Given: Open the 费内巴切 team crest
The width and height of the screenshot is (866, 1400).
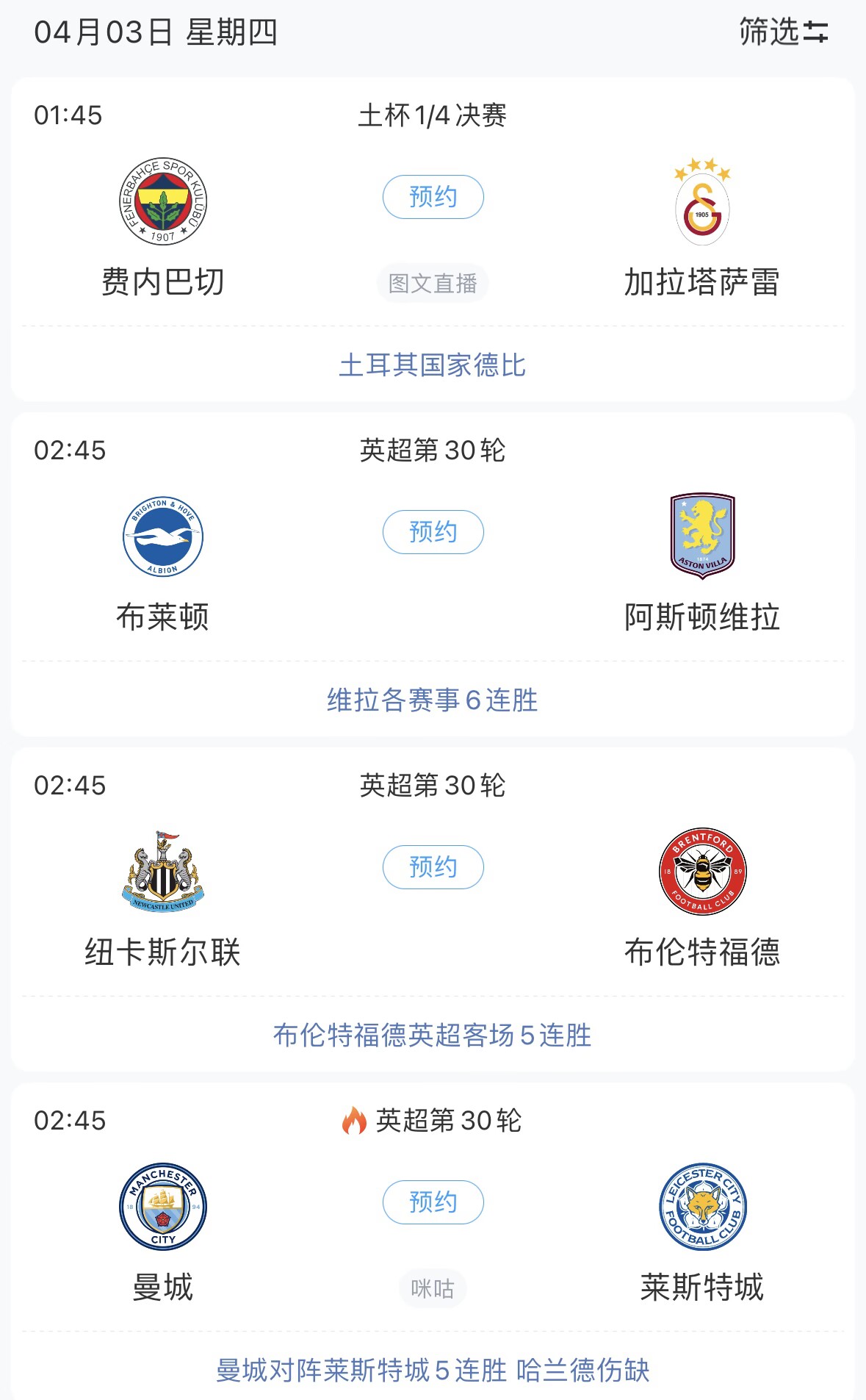Looking at the screenshot, I should (x=163, y=201).
